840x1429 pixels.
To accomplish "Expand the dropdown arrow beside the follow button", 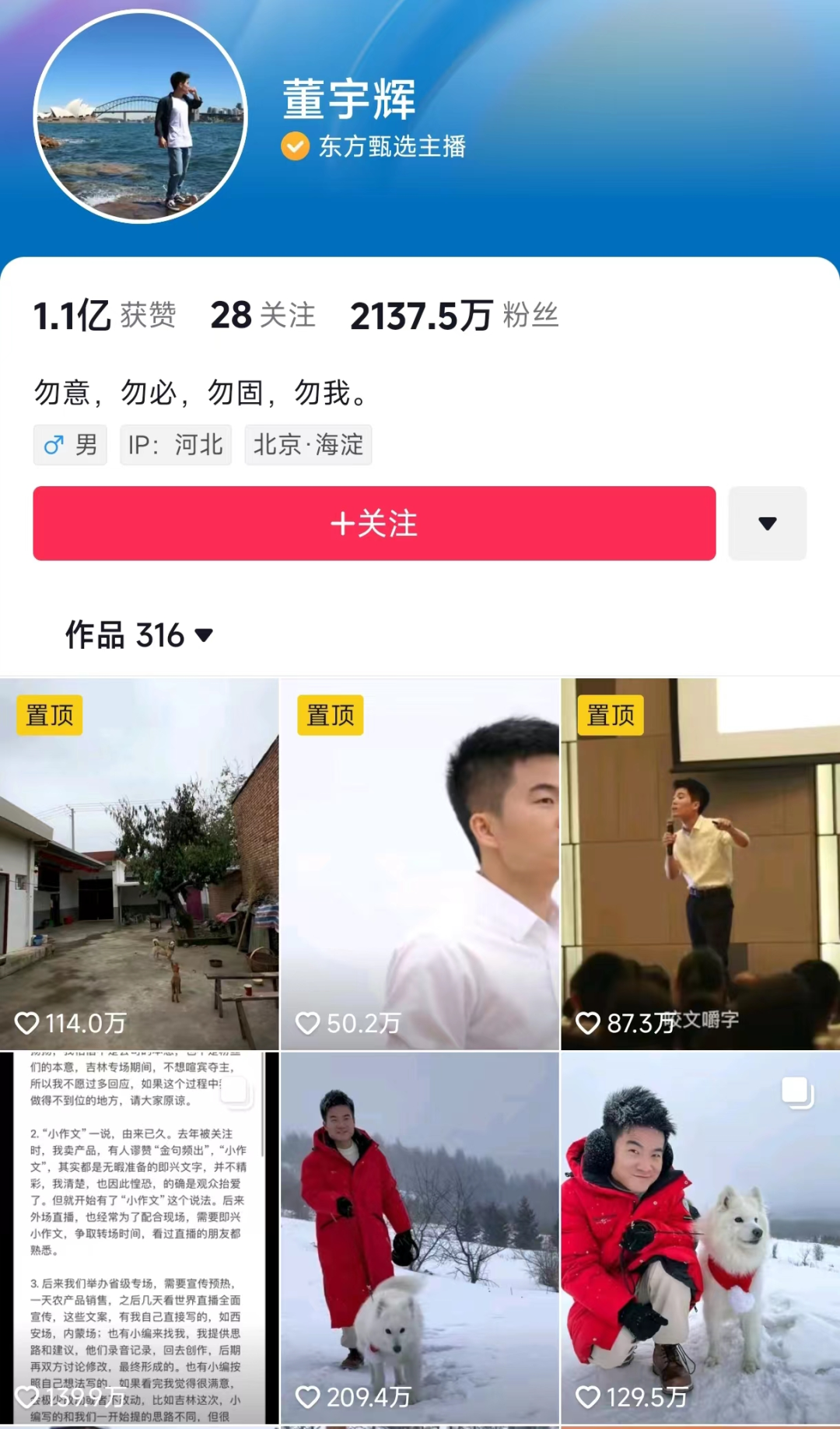I will pyautogui.click(x=767, y=523).
